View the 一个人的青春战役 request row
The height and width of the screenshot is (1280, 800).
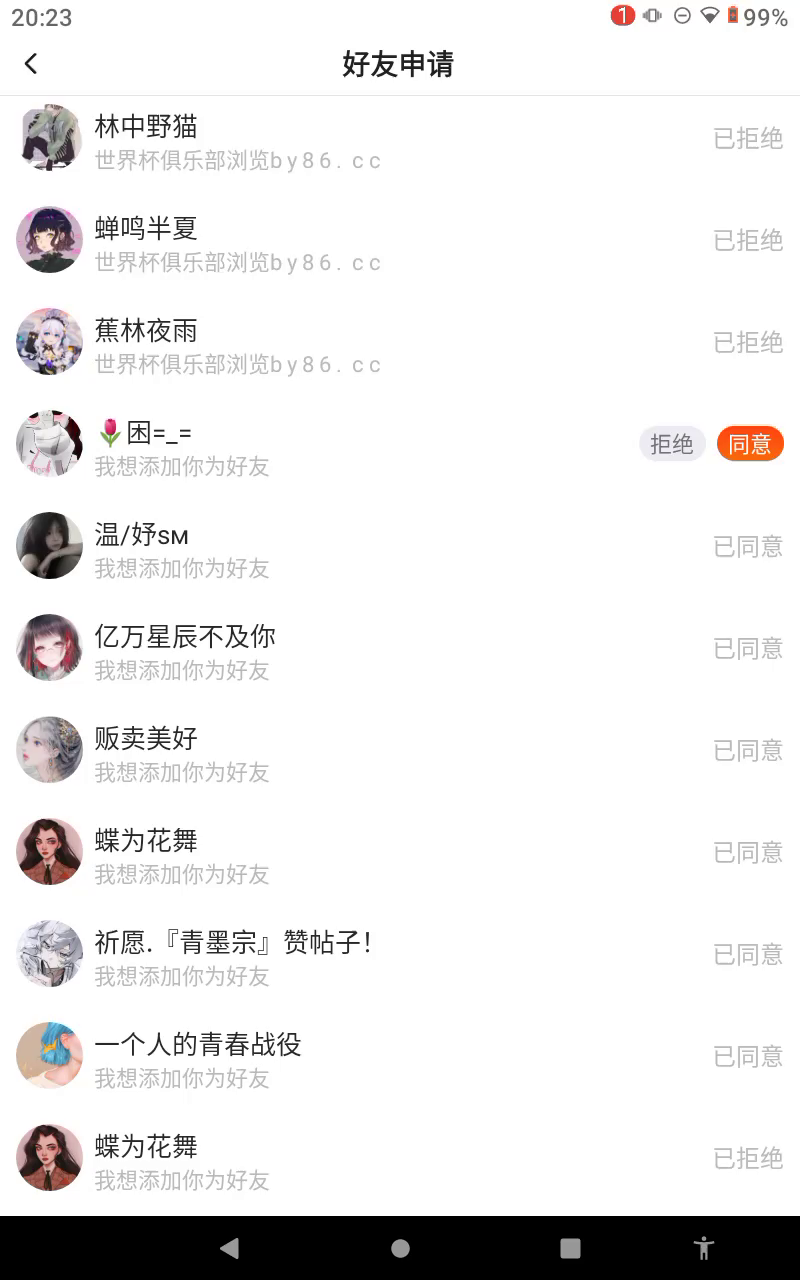click(x=400, y=1056)
